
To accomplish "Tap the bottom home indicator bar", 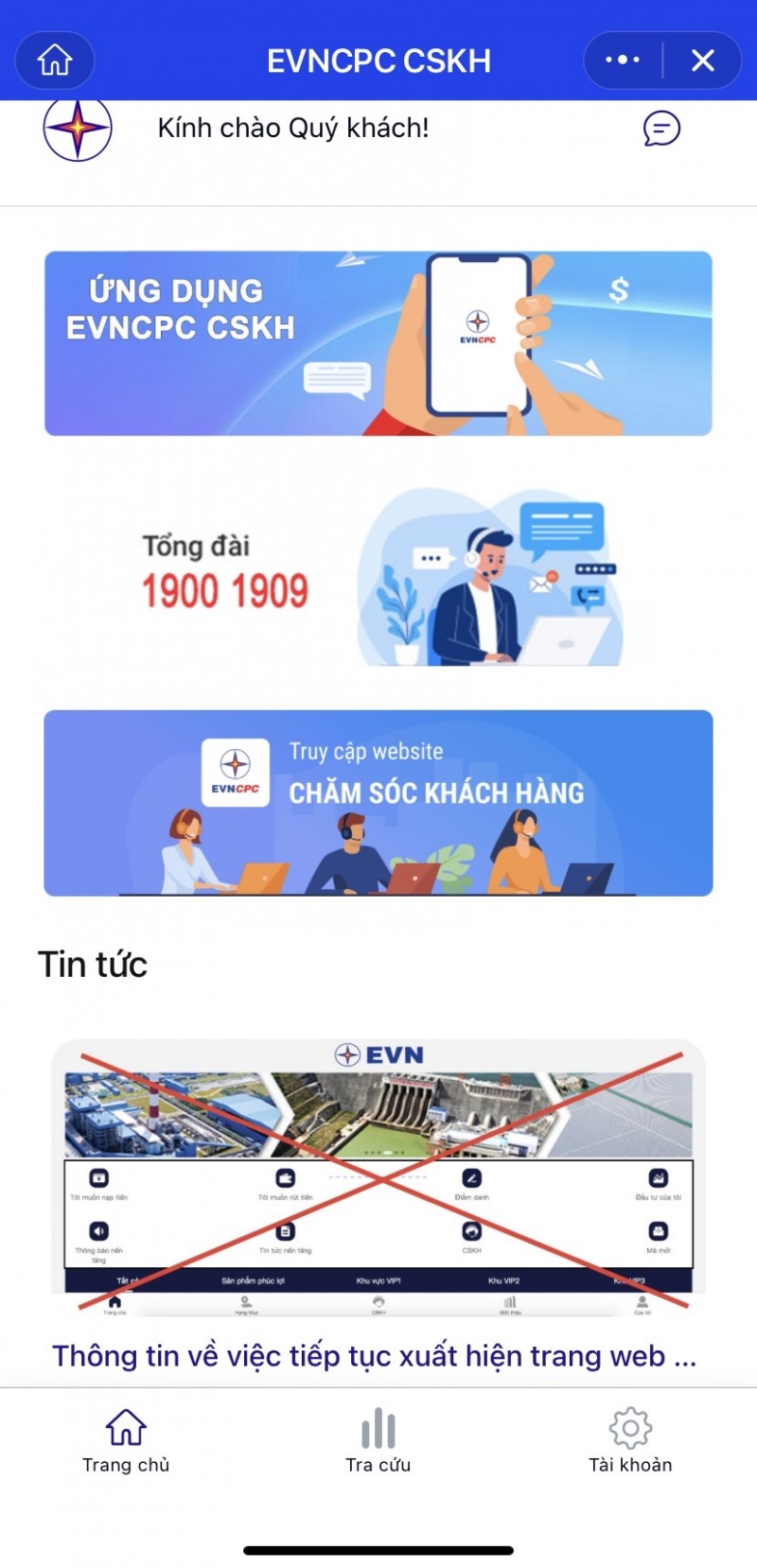I will pos(378,1547).
